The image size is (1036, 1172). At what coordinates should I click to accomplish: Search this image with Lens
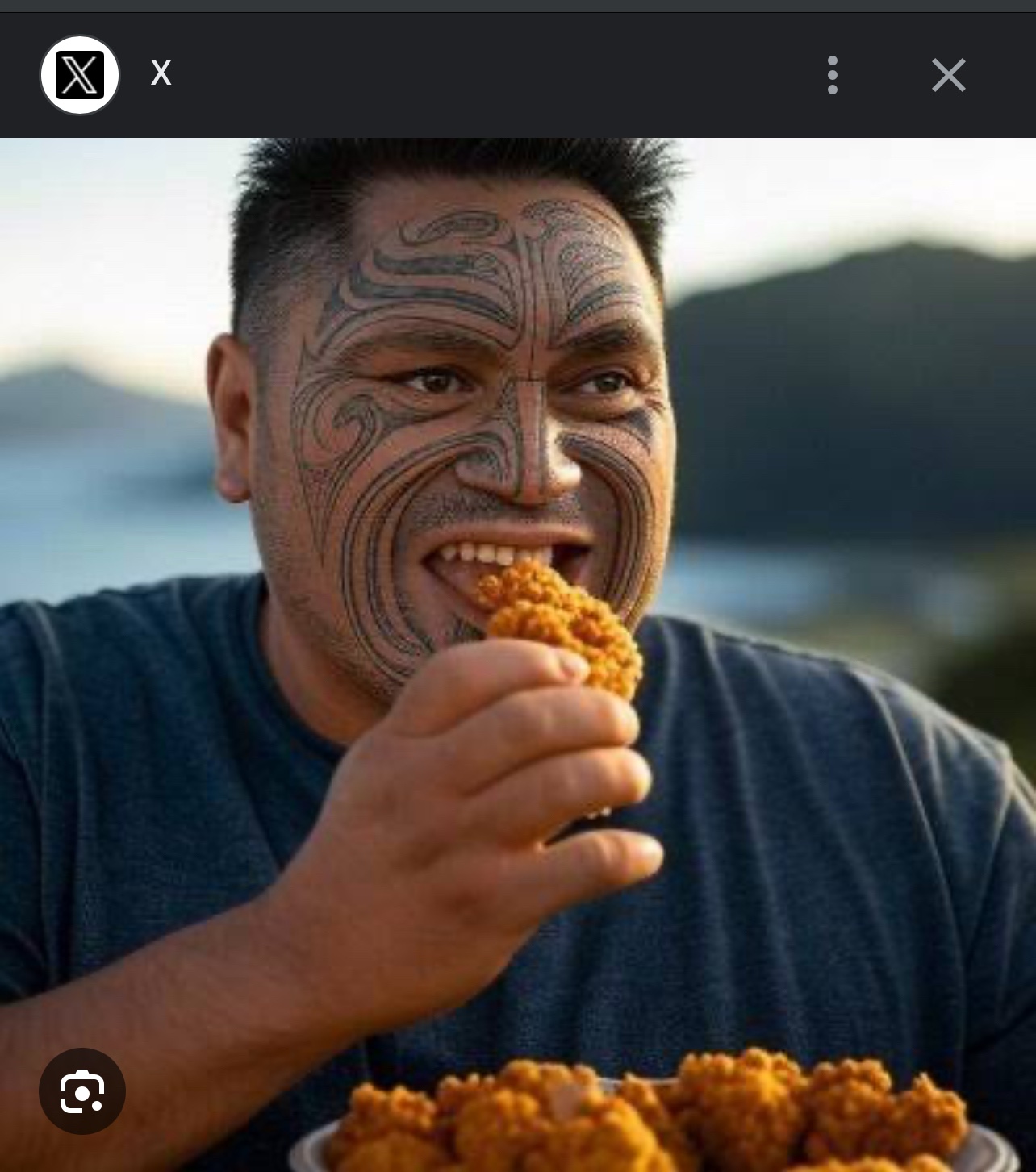82,1091
